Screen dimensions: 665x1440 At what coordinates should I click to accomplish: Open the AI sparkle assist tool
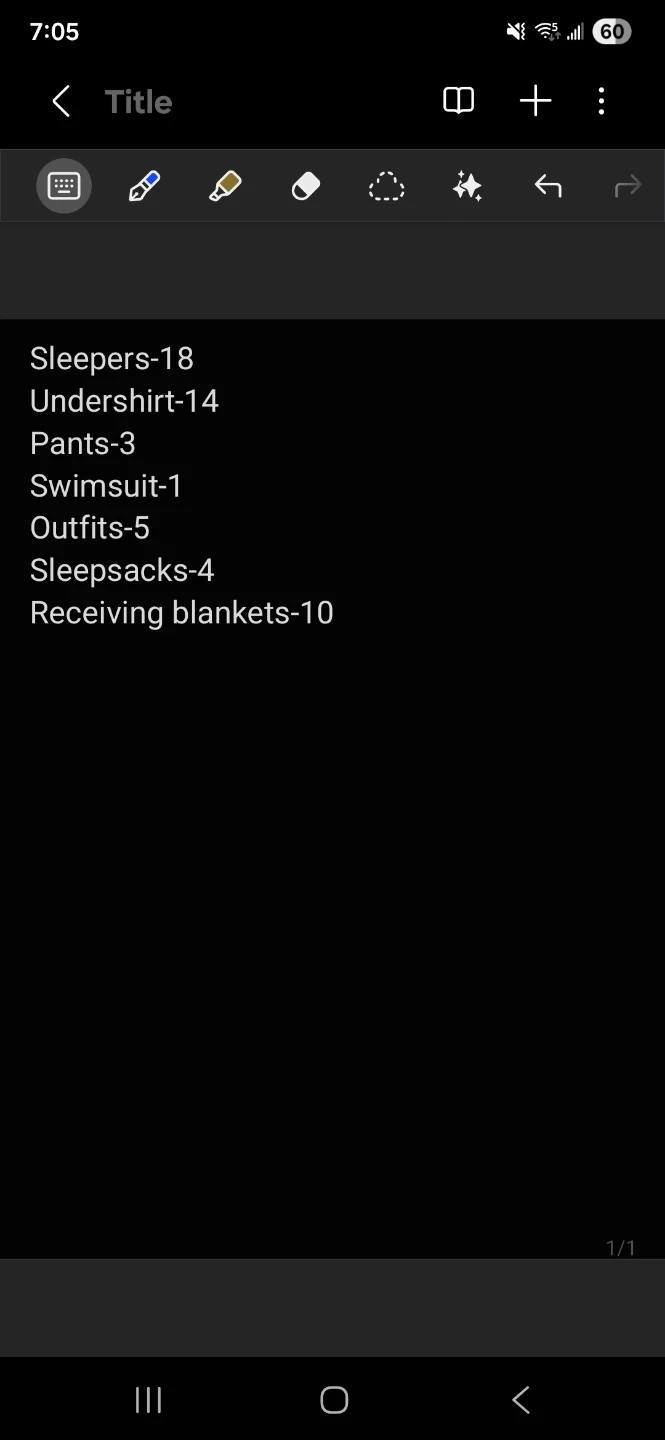click(x=467, y=186)
